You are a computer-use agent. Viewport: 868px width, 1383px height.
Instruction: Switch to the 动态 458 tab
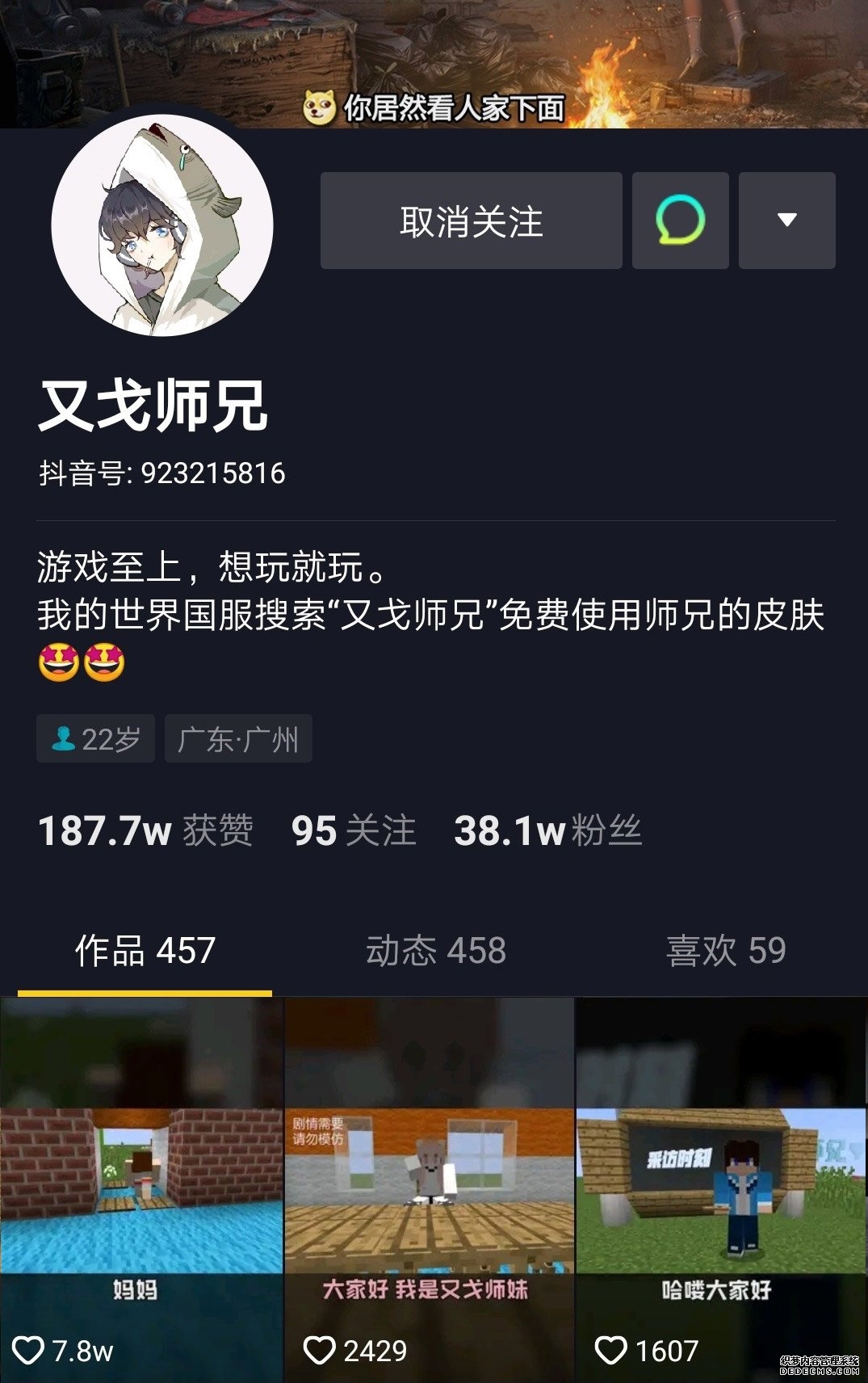[x=435, y=951]
